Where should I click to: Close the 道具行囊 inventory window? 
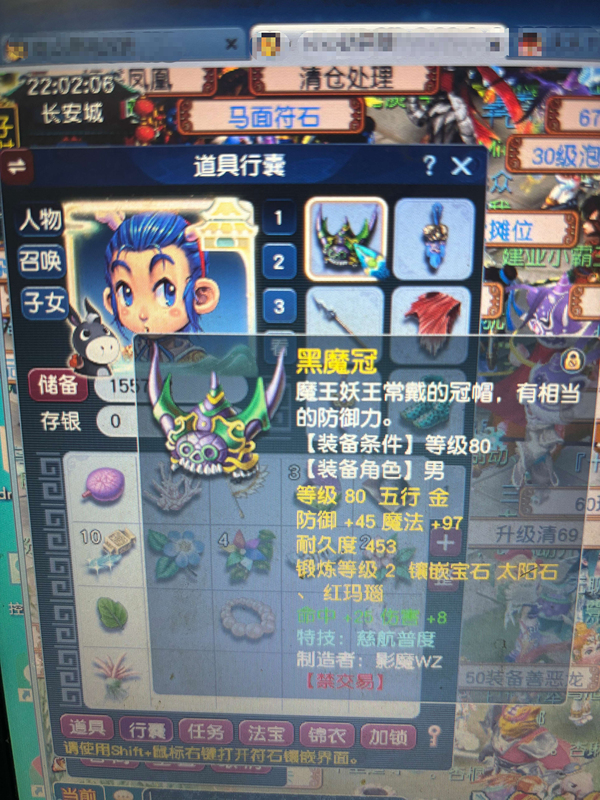point(461,166)
